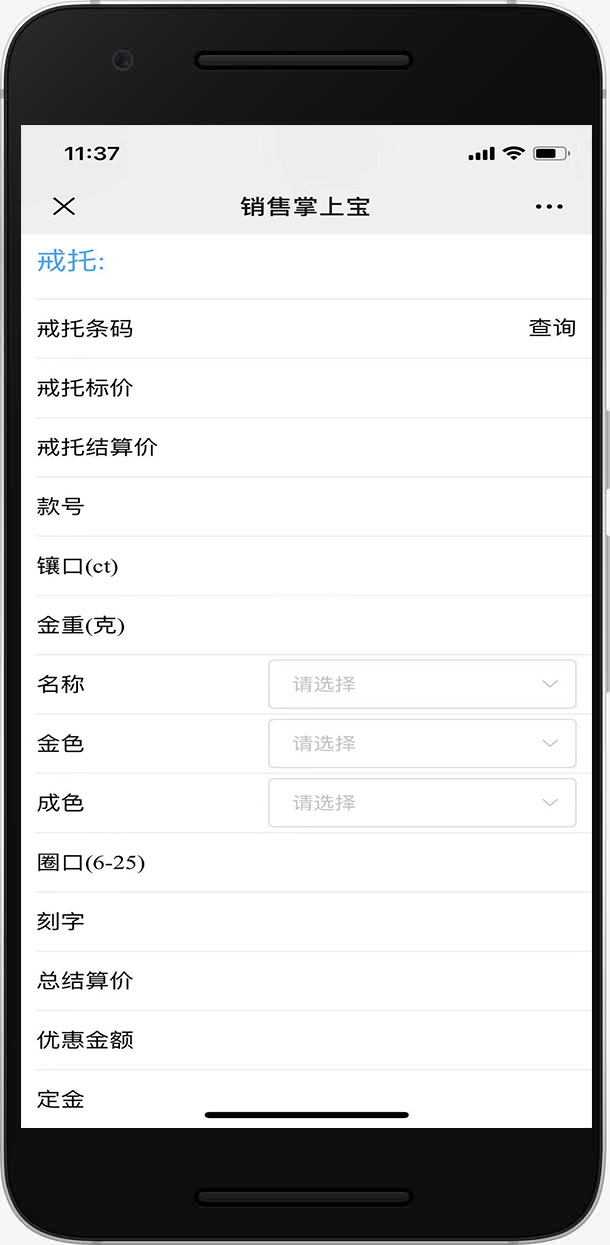Tap the 圈口(6-25) input field

(x=306, y=862)
